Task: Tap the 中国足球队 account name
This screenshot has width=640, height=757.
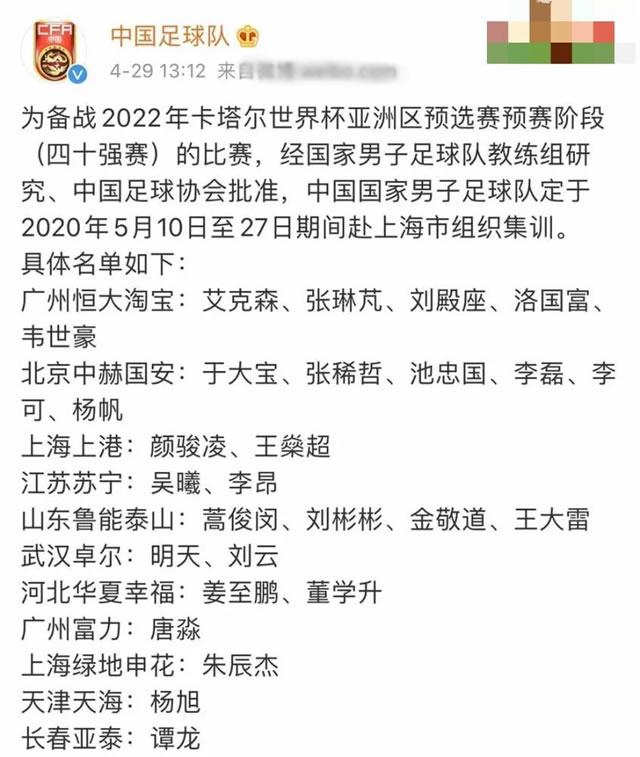Action: [x=169, y=38]
